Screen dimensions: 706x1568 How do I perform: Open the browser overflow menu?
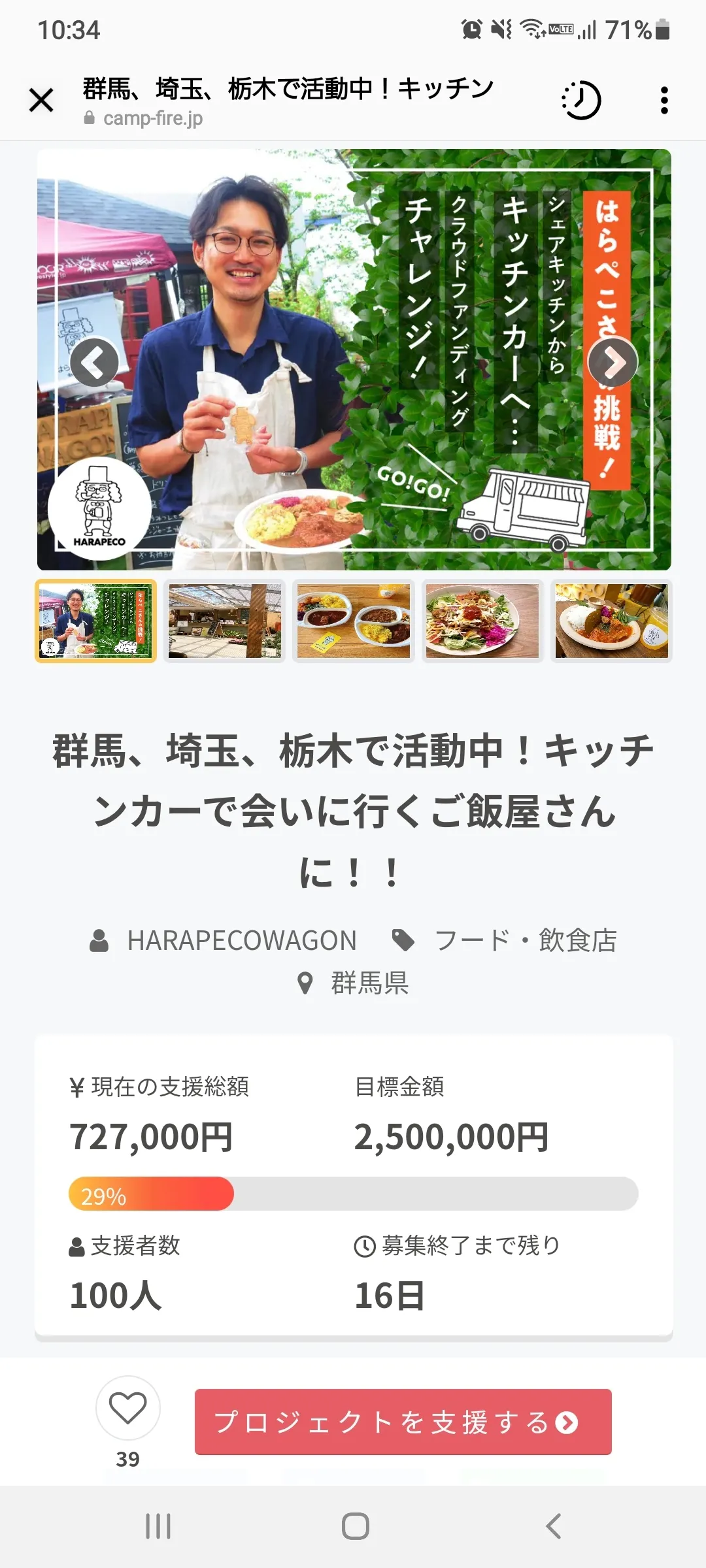[664, 101]
